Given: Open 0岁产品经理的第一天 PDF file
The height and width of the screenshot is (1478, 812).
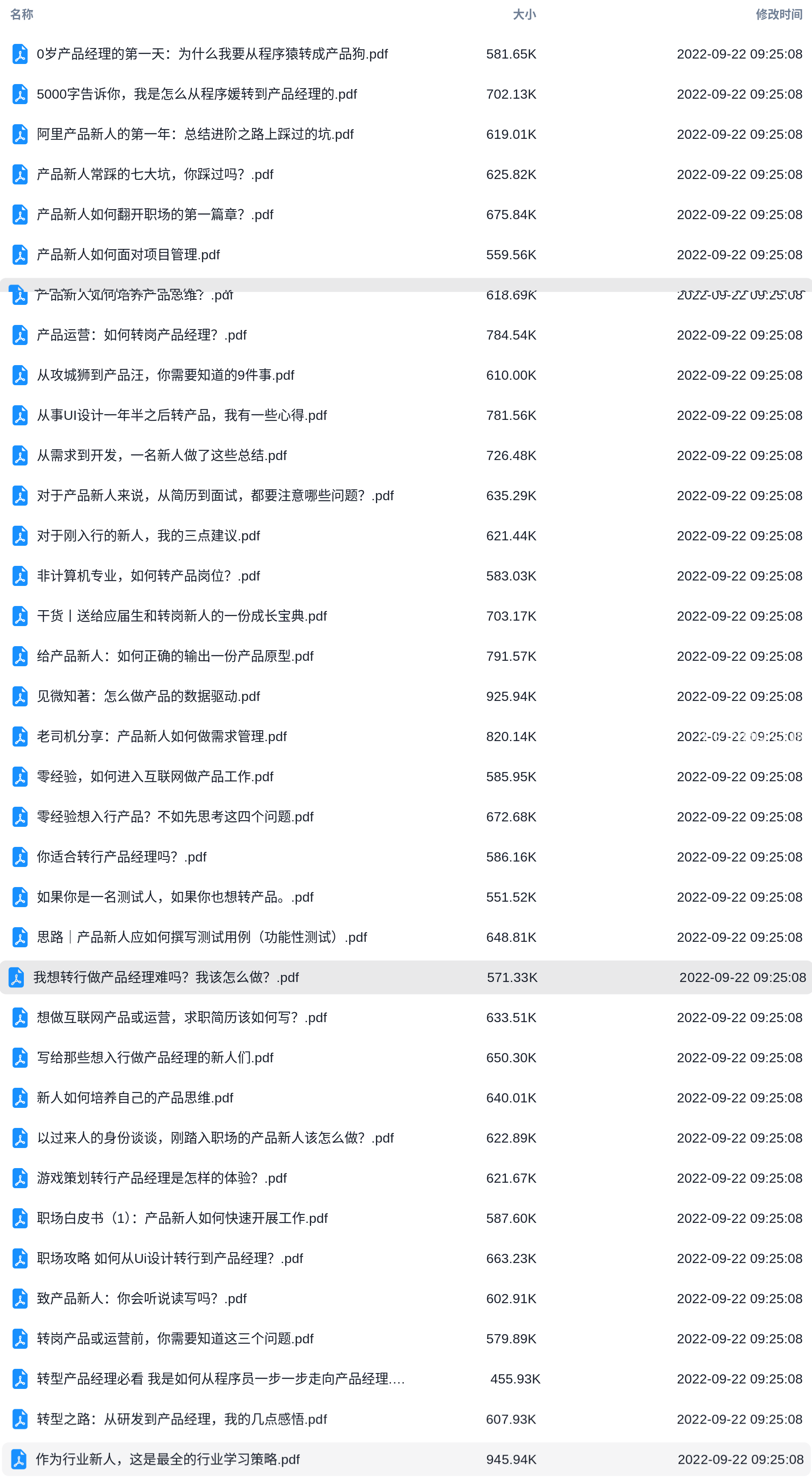Looking at the screenshot, I should pos(212,54).
